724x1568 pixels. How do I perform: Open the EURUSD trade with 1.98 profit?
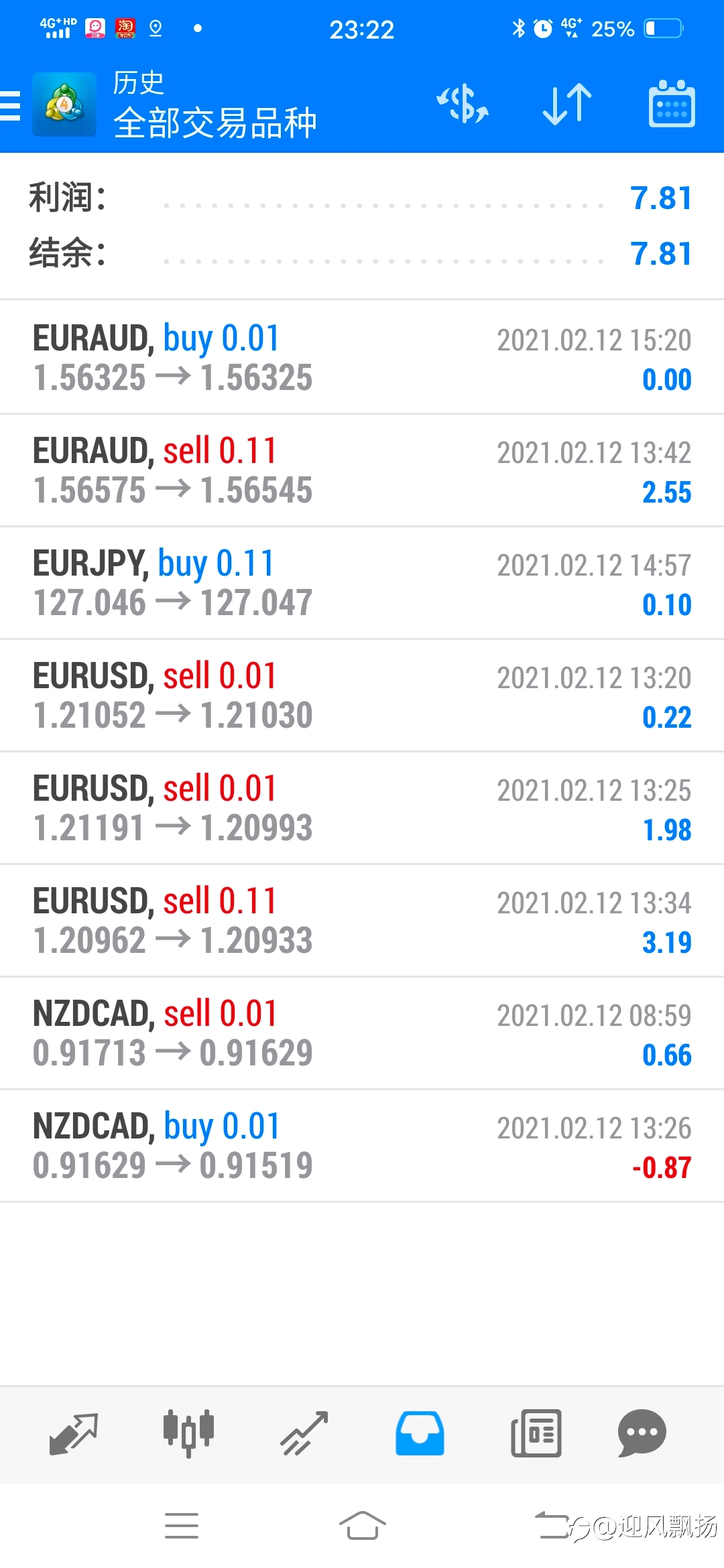click(x=362, y=808)
